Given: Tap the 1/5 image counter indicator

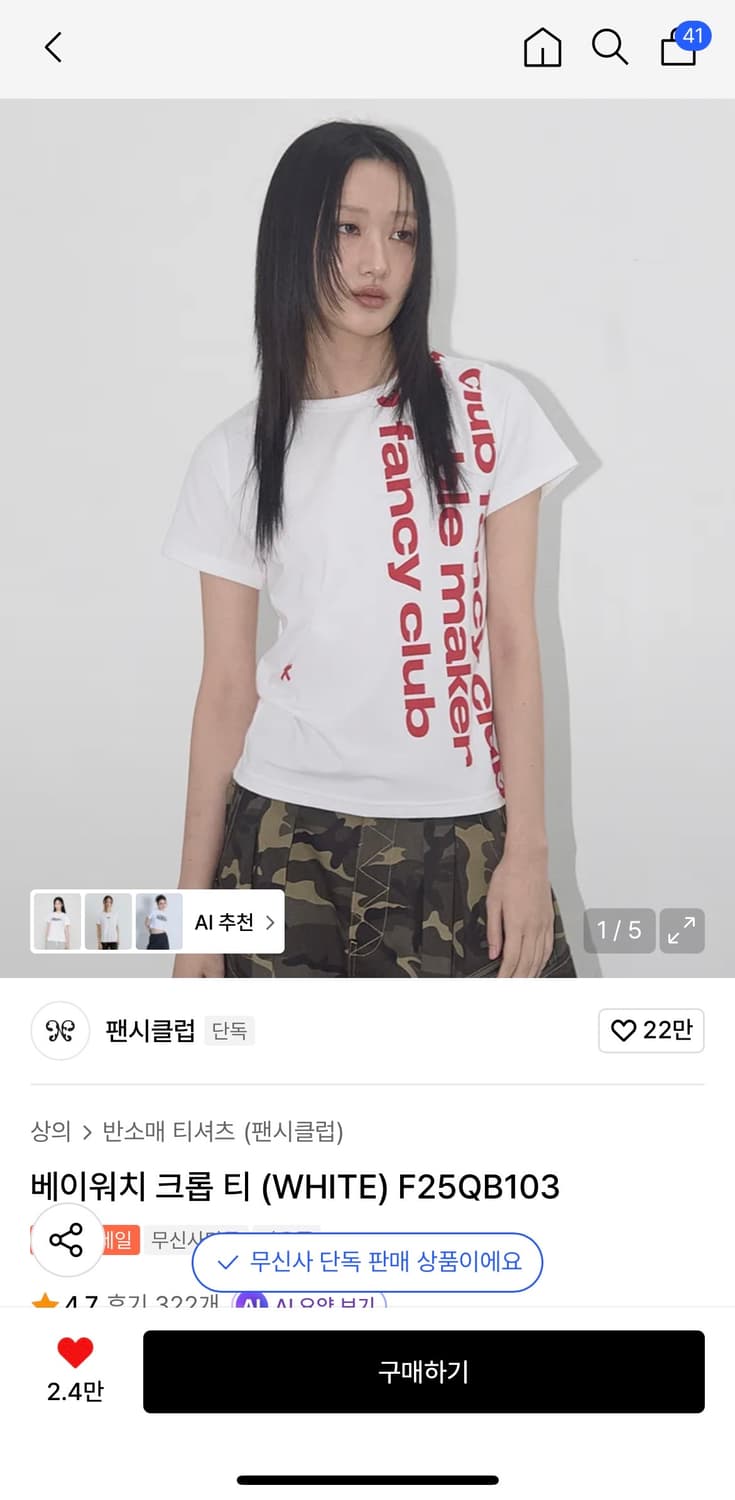Looking at the screenshot, I should coord(619,930).
